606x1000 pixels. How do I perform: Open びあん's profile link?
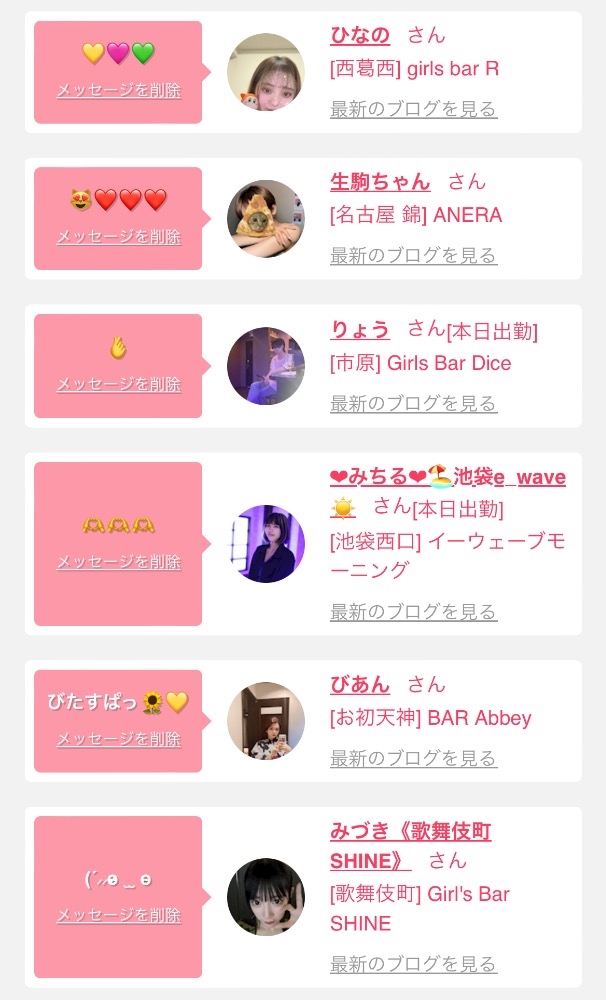[360, 684]
